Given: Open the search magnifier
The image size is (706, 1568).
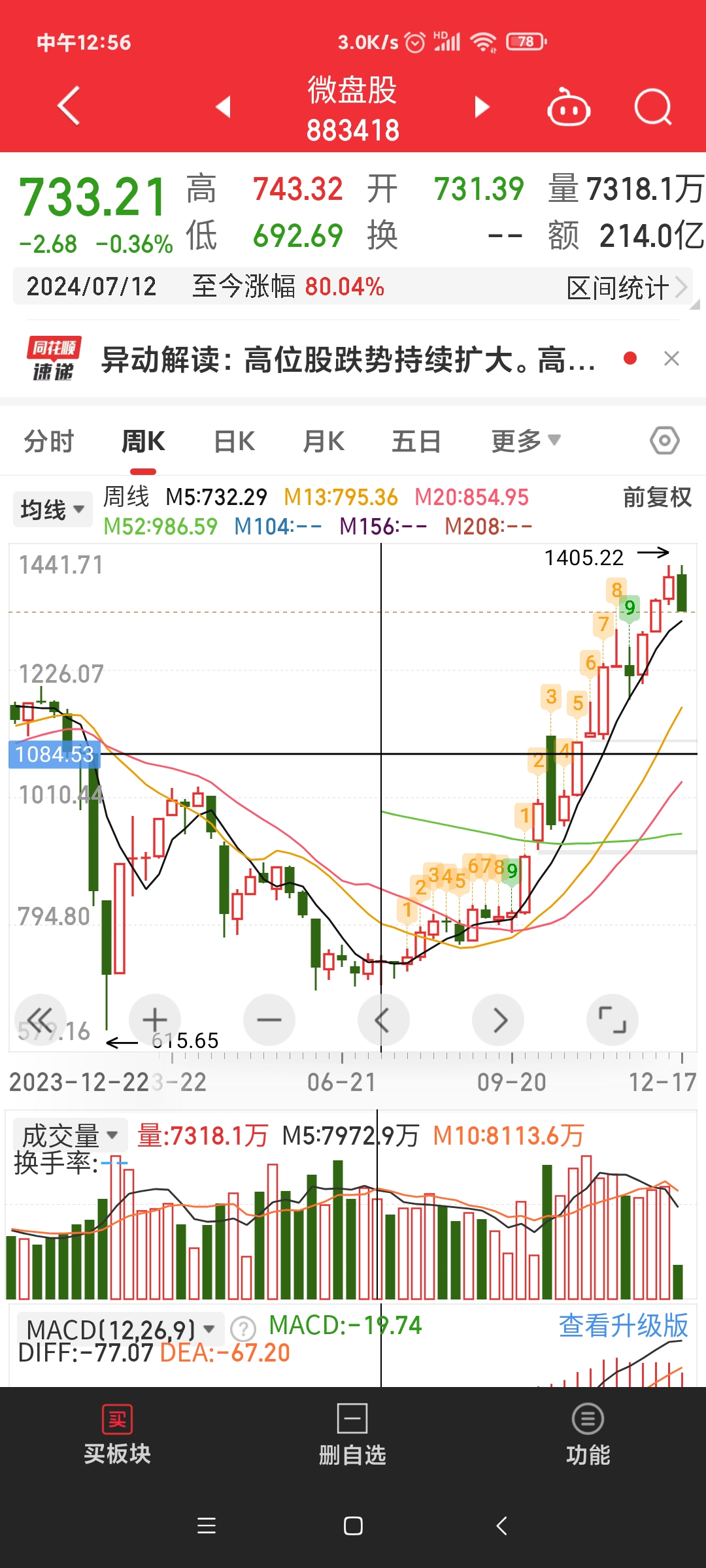Looking at the screenshot, I should click(x=652, y=108).
